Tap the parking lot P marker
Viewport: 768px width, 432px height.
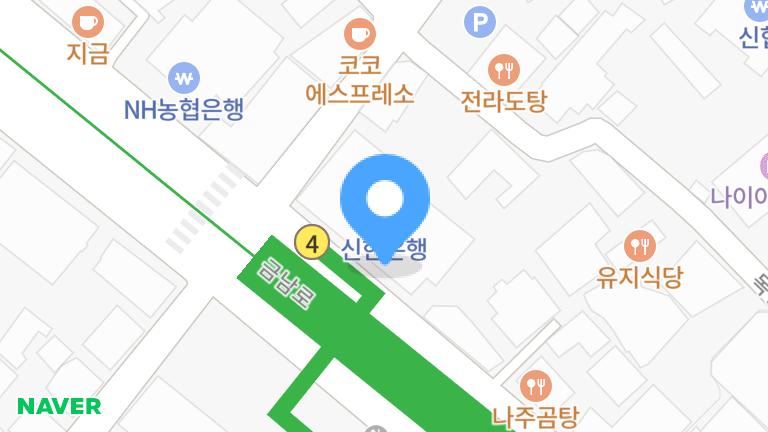480,21
